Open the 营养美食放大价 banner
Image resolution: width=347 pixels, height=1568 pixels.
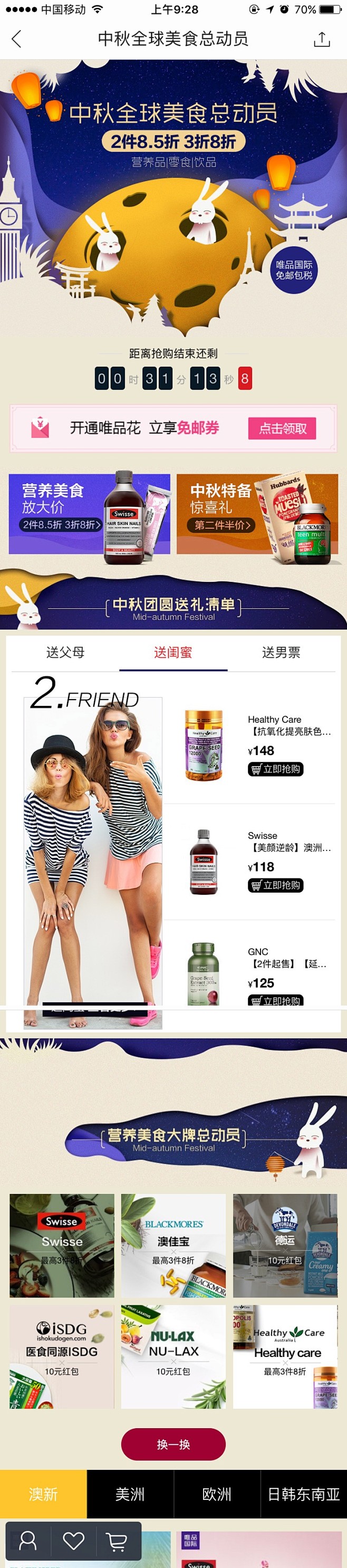[x=89, y=513]
